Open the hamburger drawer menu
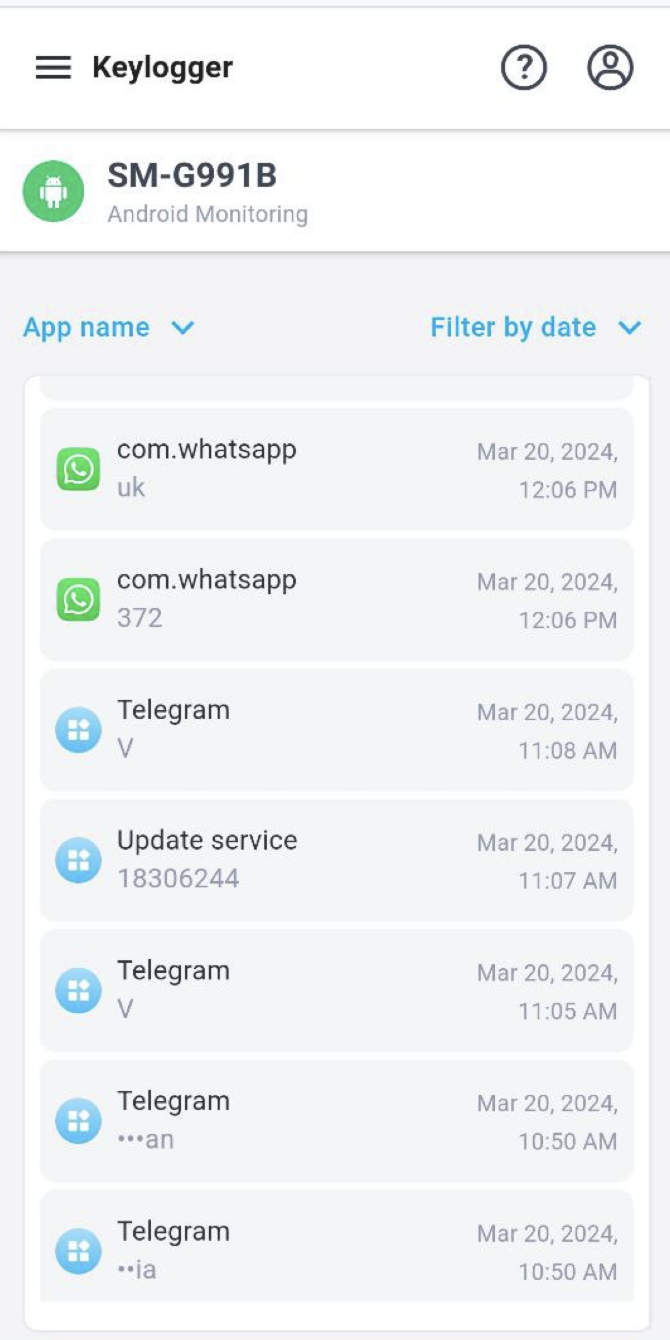 point(53,68)
